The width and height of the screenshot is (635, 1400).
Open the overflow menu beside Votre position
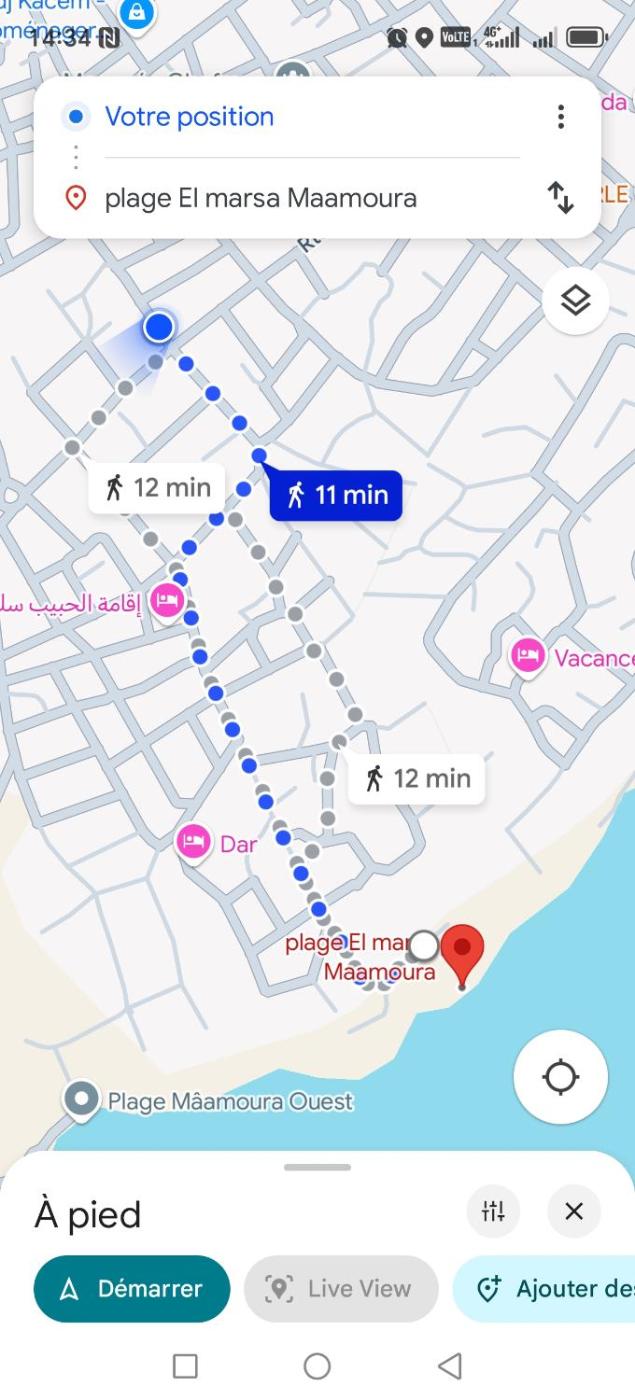coord(561,117)
